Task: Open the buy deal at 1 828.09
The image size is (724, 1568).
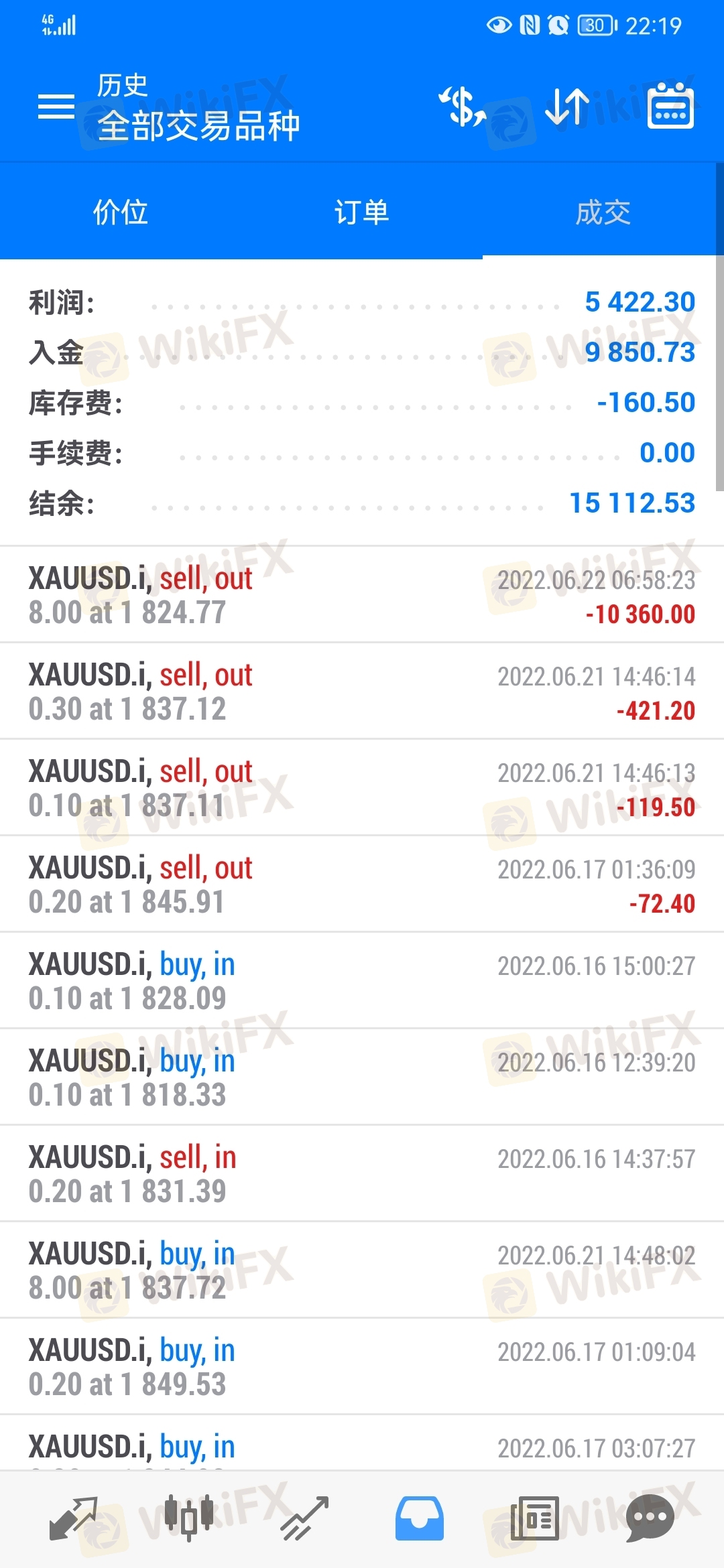Action: (362, 981)
